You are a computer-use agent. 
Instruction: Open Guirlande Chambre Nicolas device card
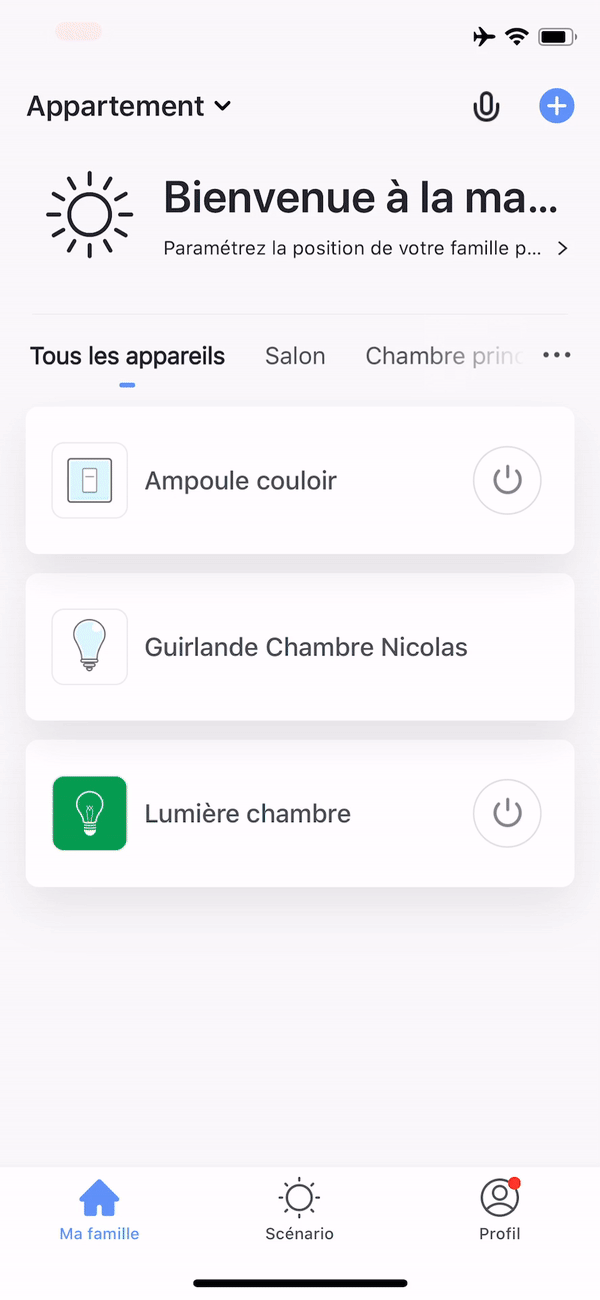click(300, 647)
